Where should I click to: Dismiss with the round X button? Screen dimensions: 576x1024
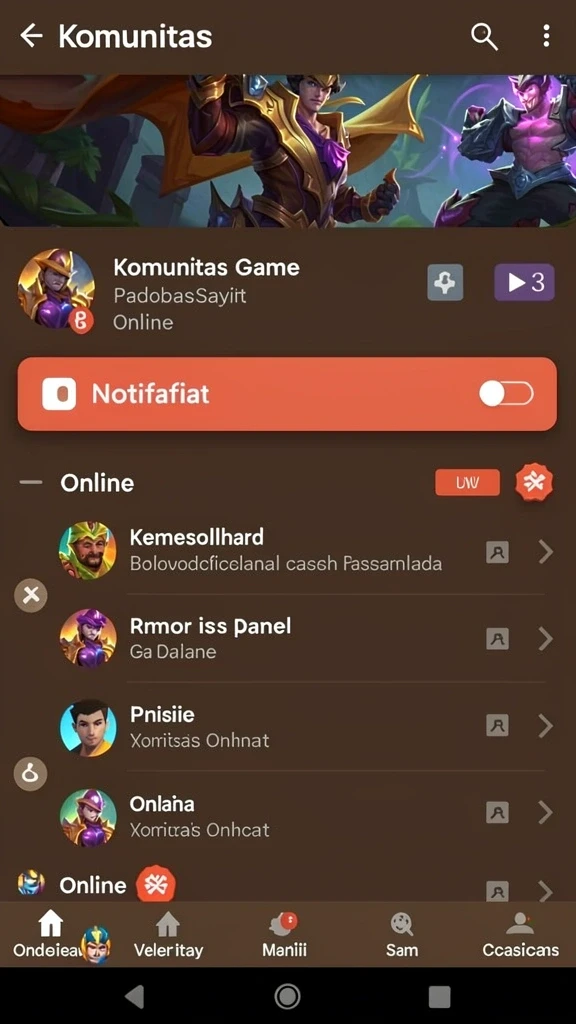(31, 595)
